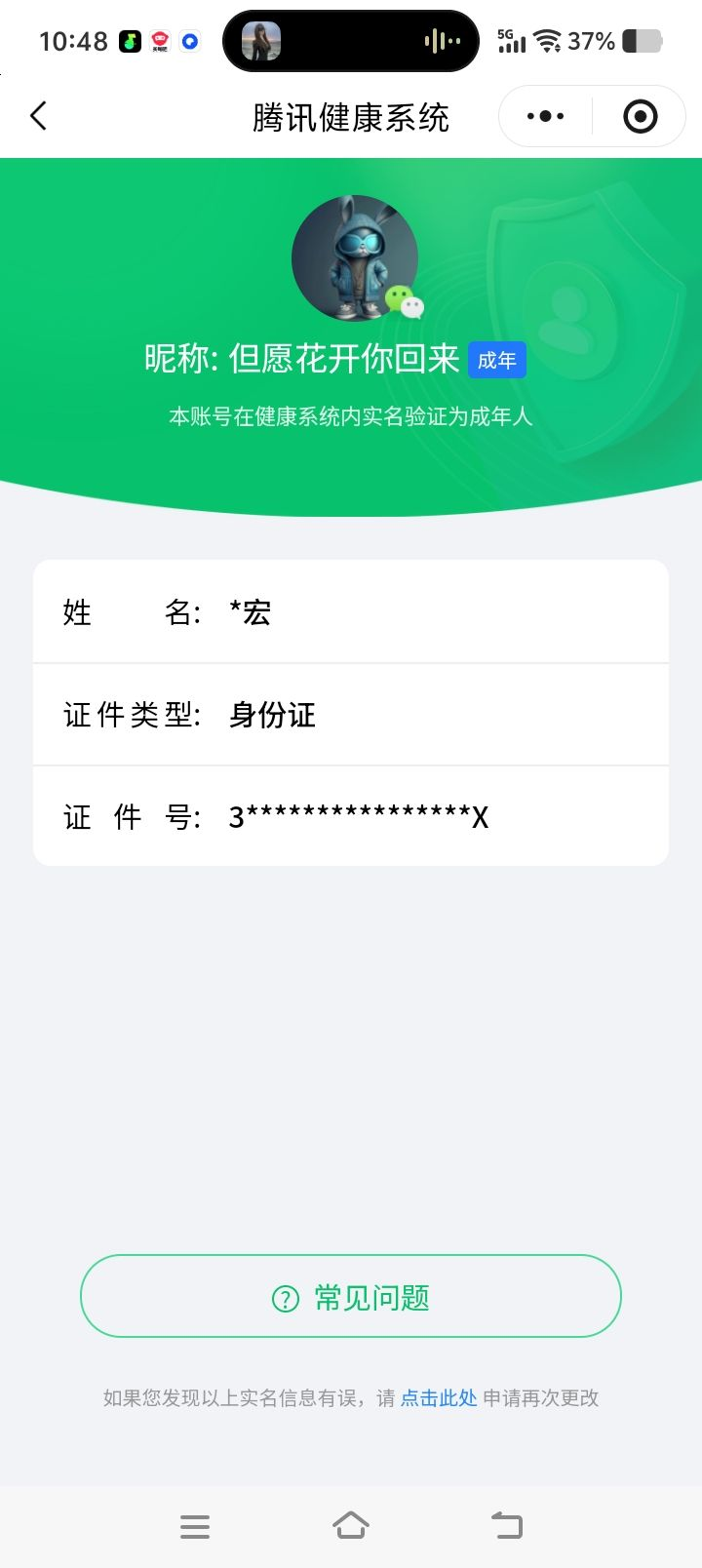702x1568 pixels.
Task: Tap the back arrow to exit
Action: click(x=38, y=115)
